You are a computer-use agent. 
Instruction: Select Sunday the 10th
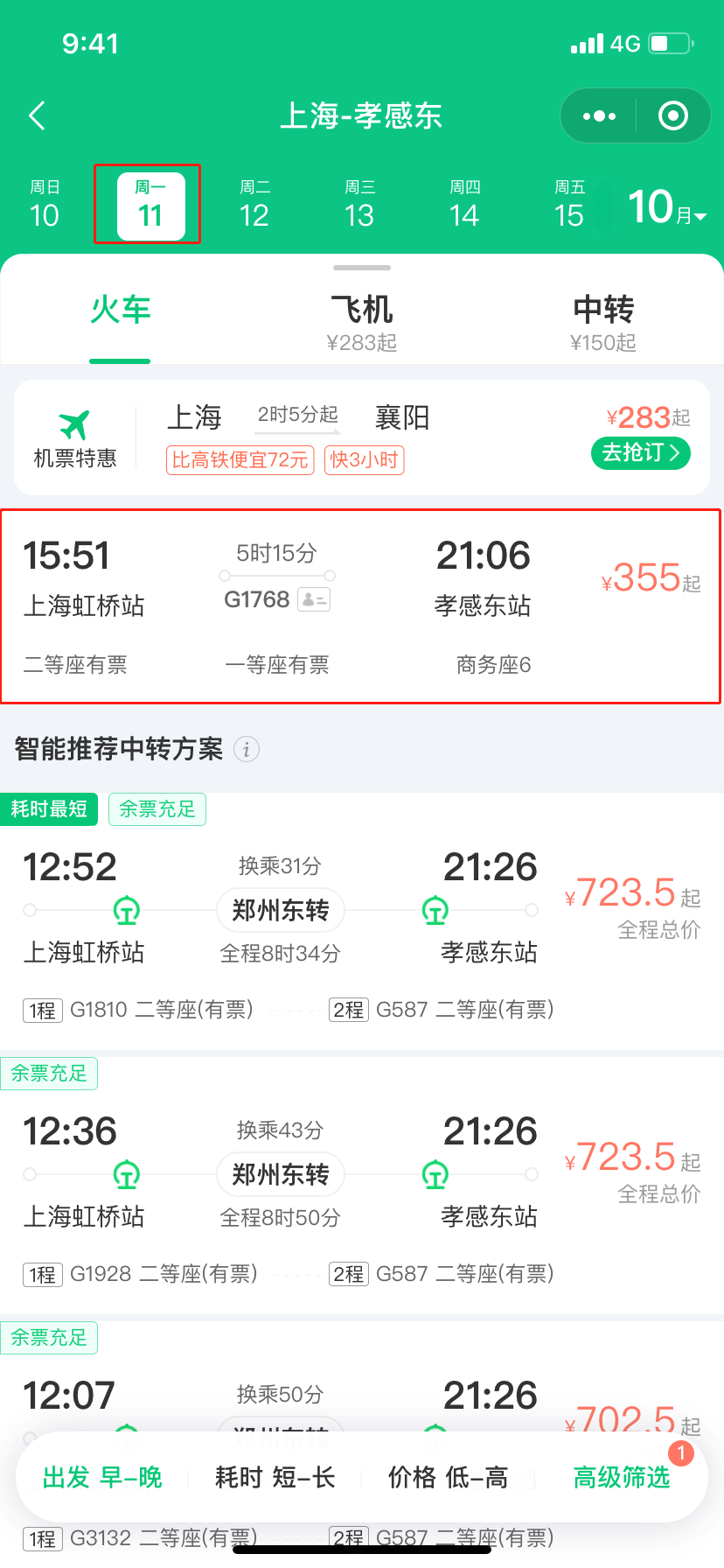(45, 206)
